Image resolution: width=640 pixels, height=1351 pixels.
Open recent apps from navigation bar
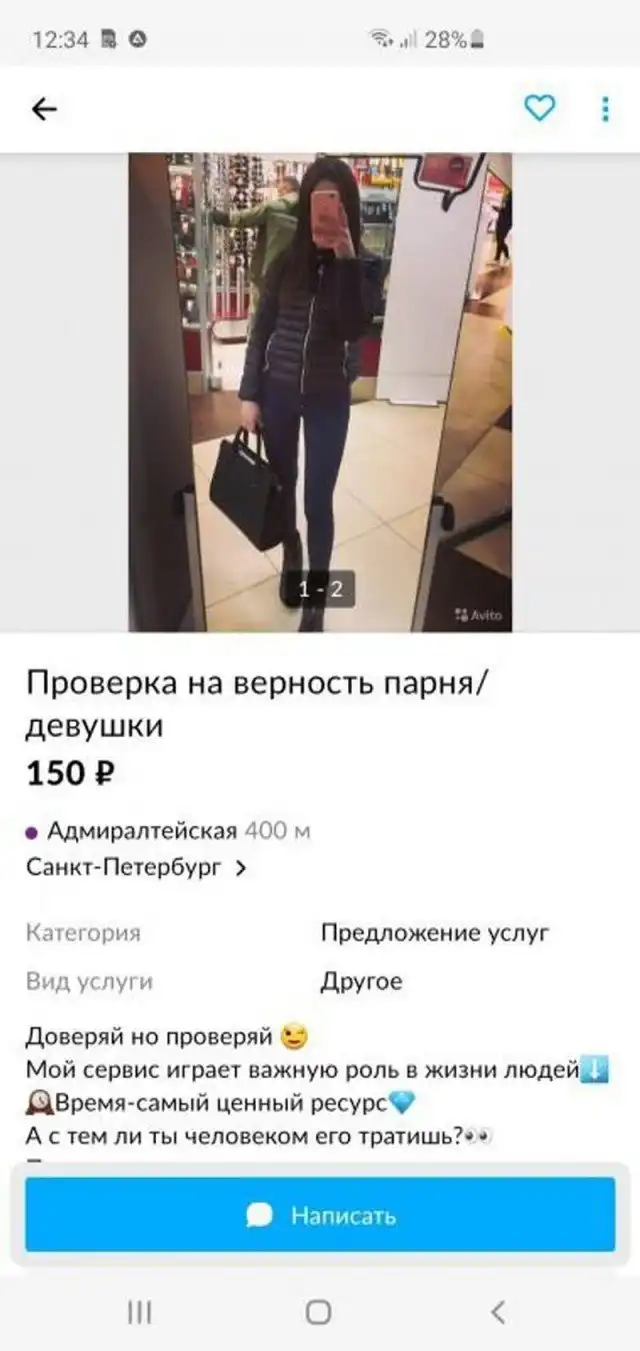(140, 1312)
